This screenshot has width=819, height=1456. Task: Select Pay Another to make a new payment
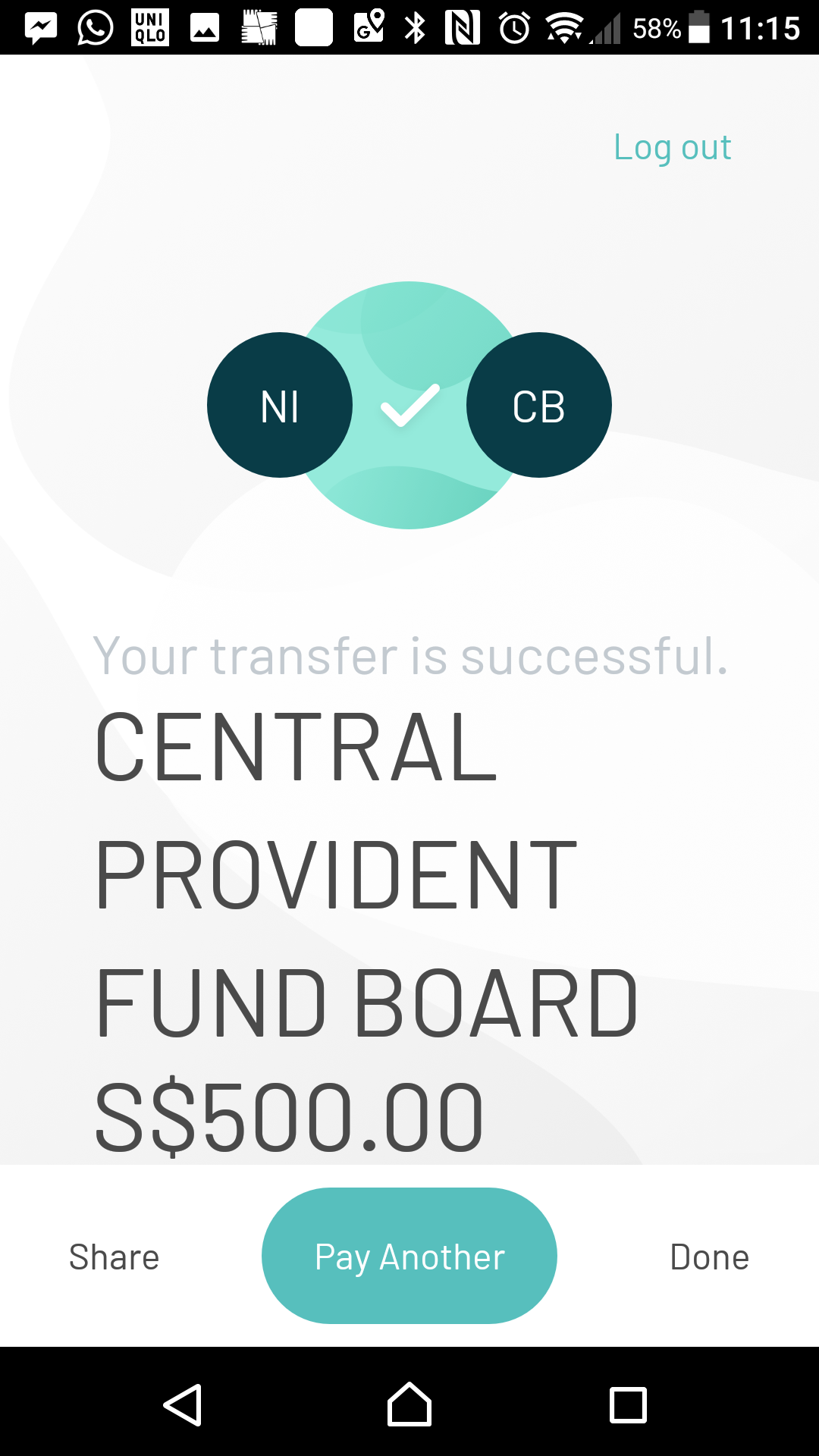tap(409, 1256)
